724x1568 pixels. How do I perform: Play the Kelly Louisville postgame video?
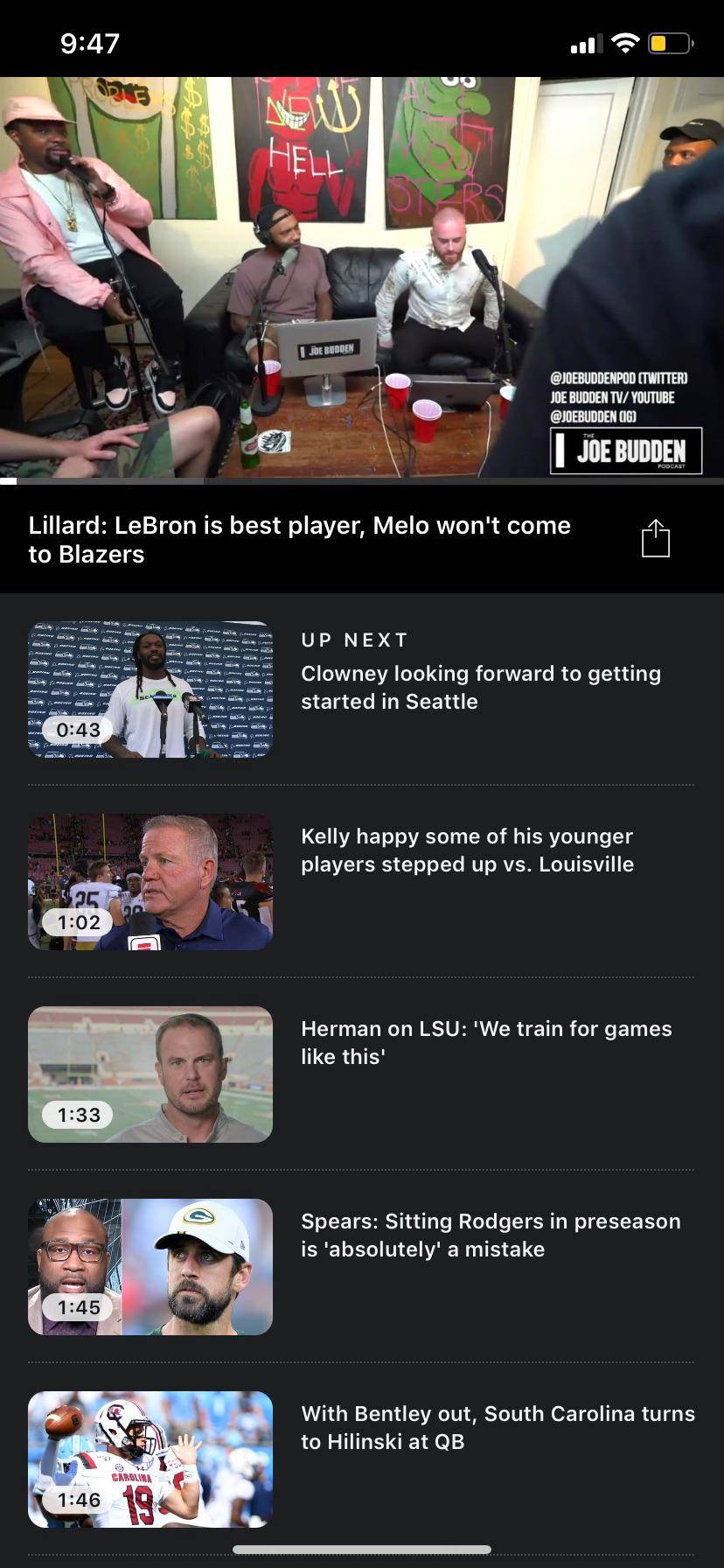click(467, 850)
